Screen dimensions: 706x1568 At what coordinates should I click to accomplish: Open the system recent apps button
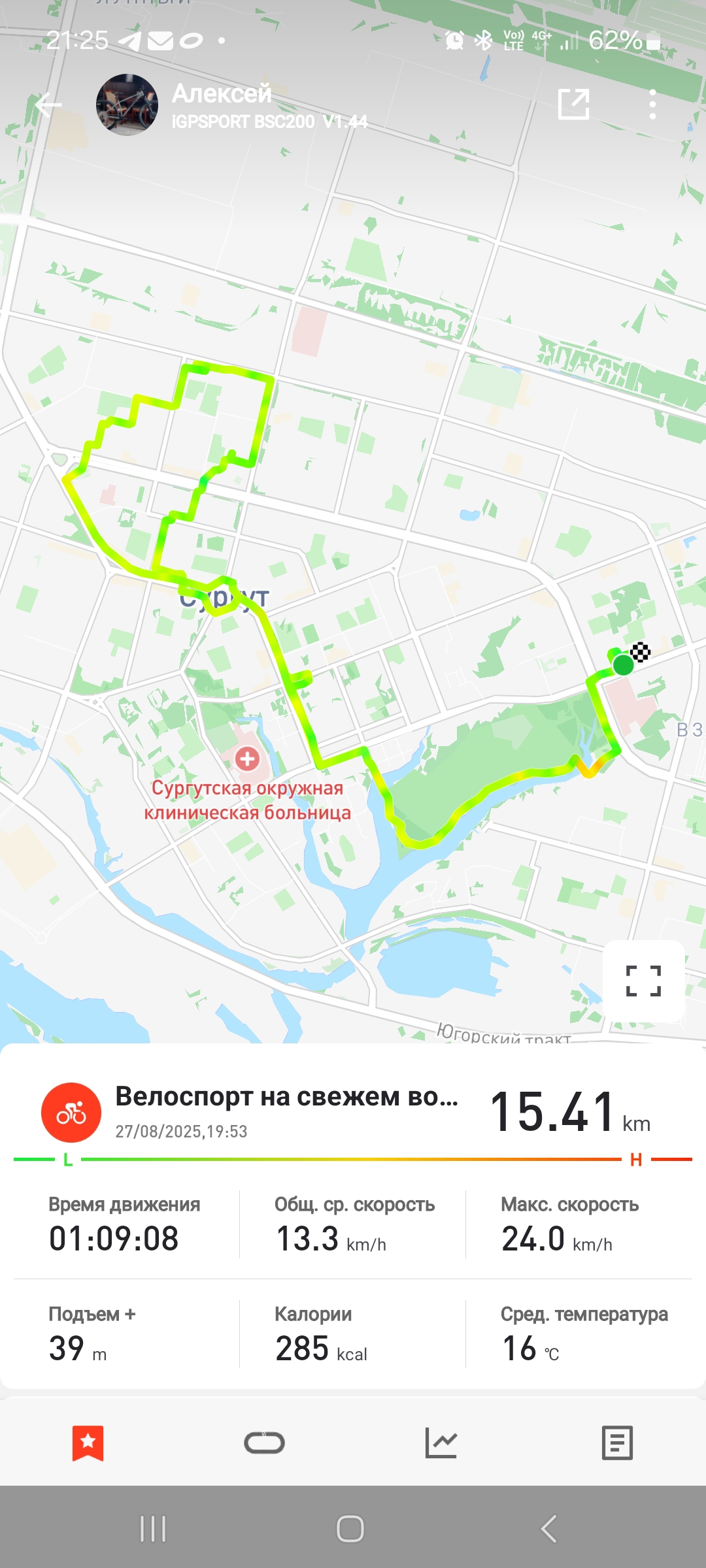[153, 1529]
